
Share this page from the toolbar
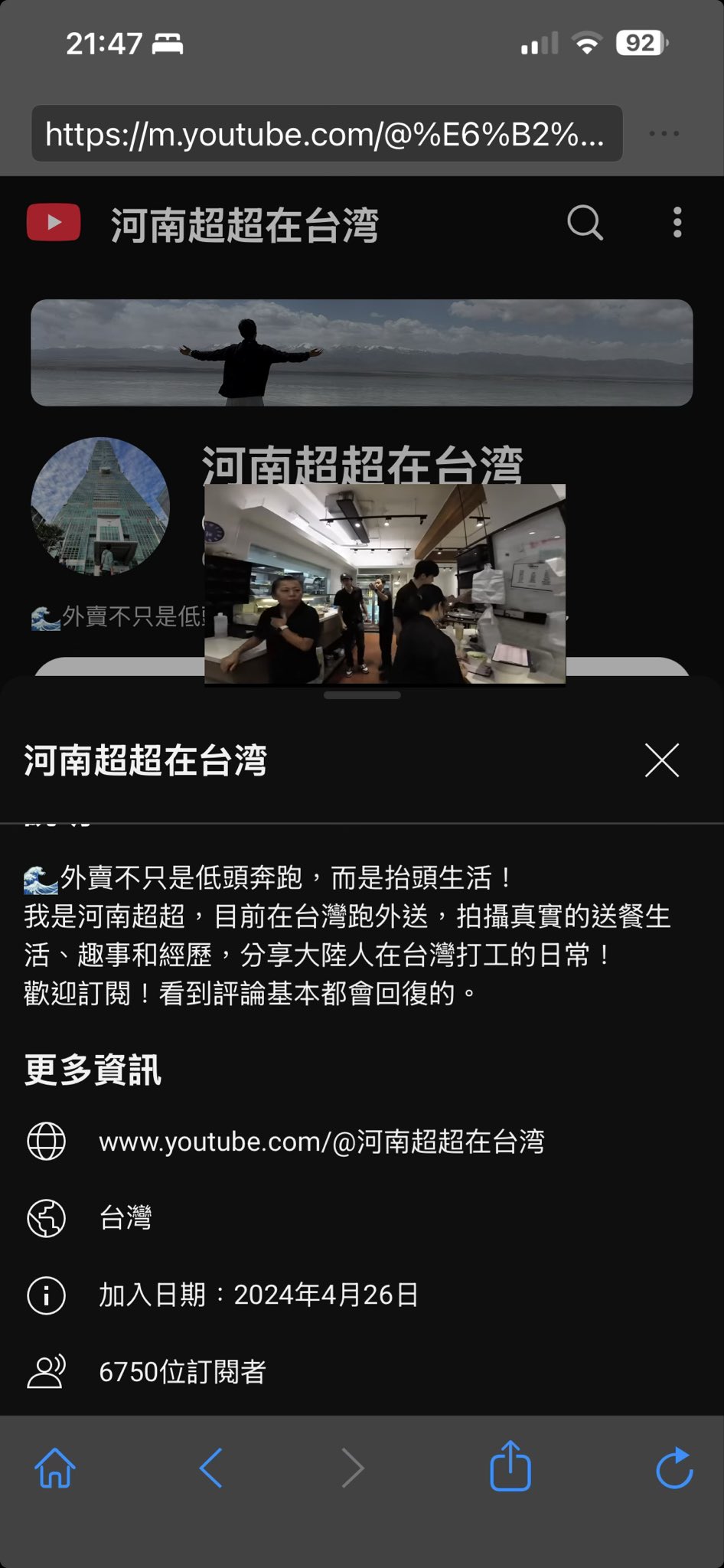pyautogui.click(x=510, y=1466)
